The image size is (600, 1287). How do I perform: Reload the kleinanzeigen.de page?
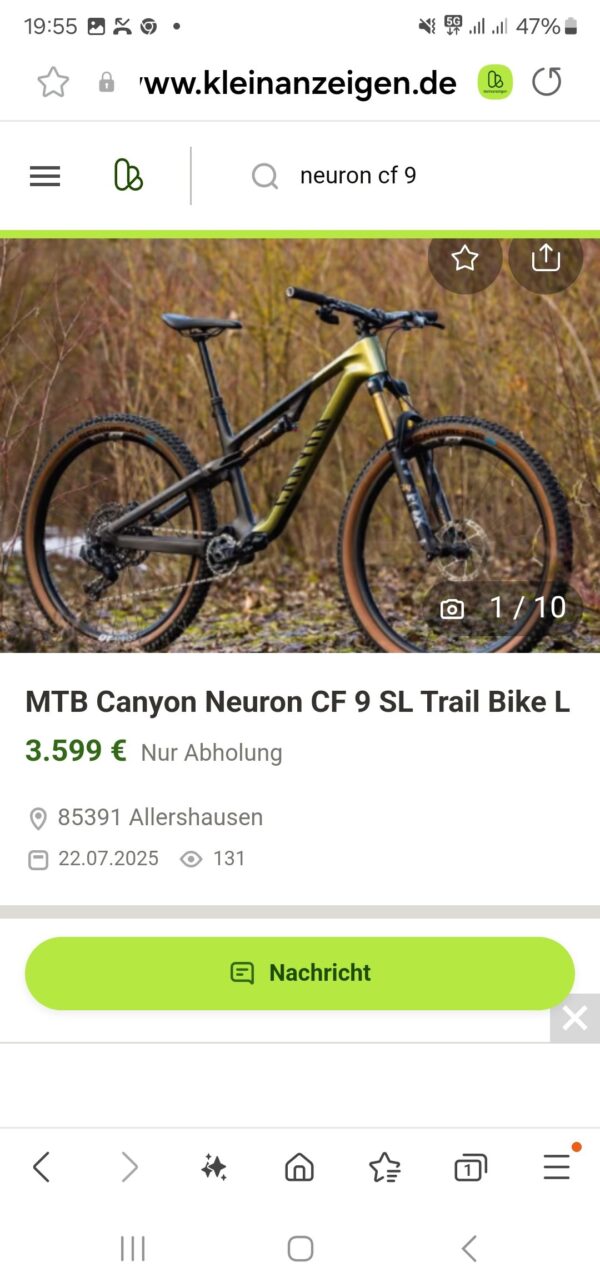point(546,82)
